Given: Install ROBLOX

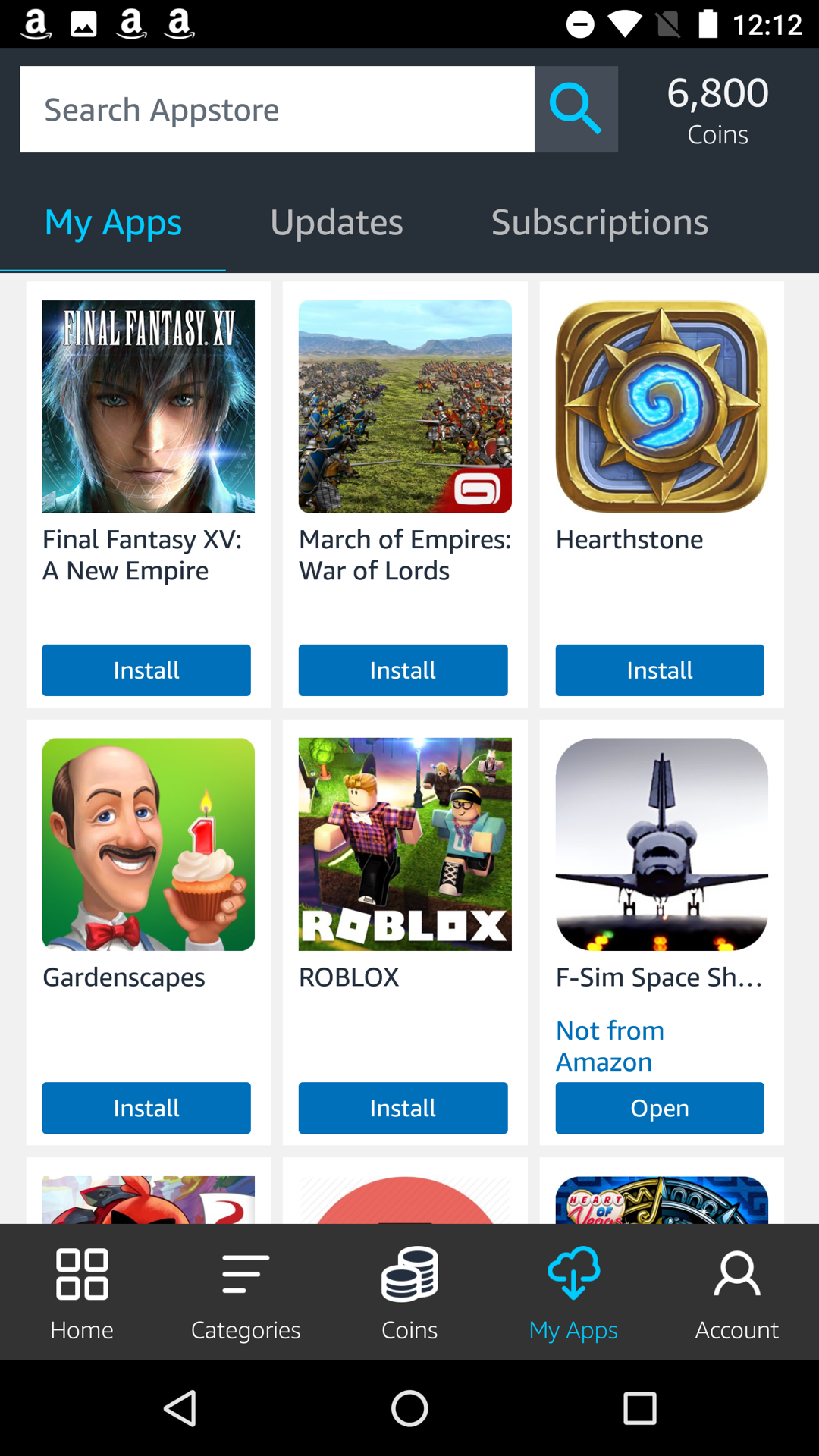Looking at the screenshot, I should 403,1108.
